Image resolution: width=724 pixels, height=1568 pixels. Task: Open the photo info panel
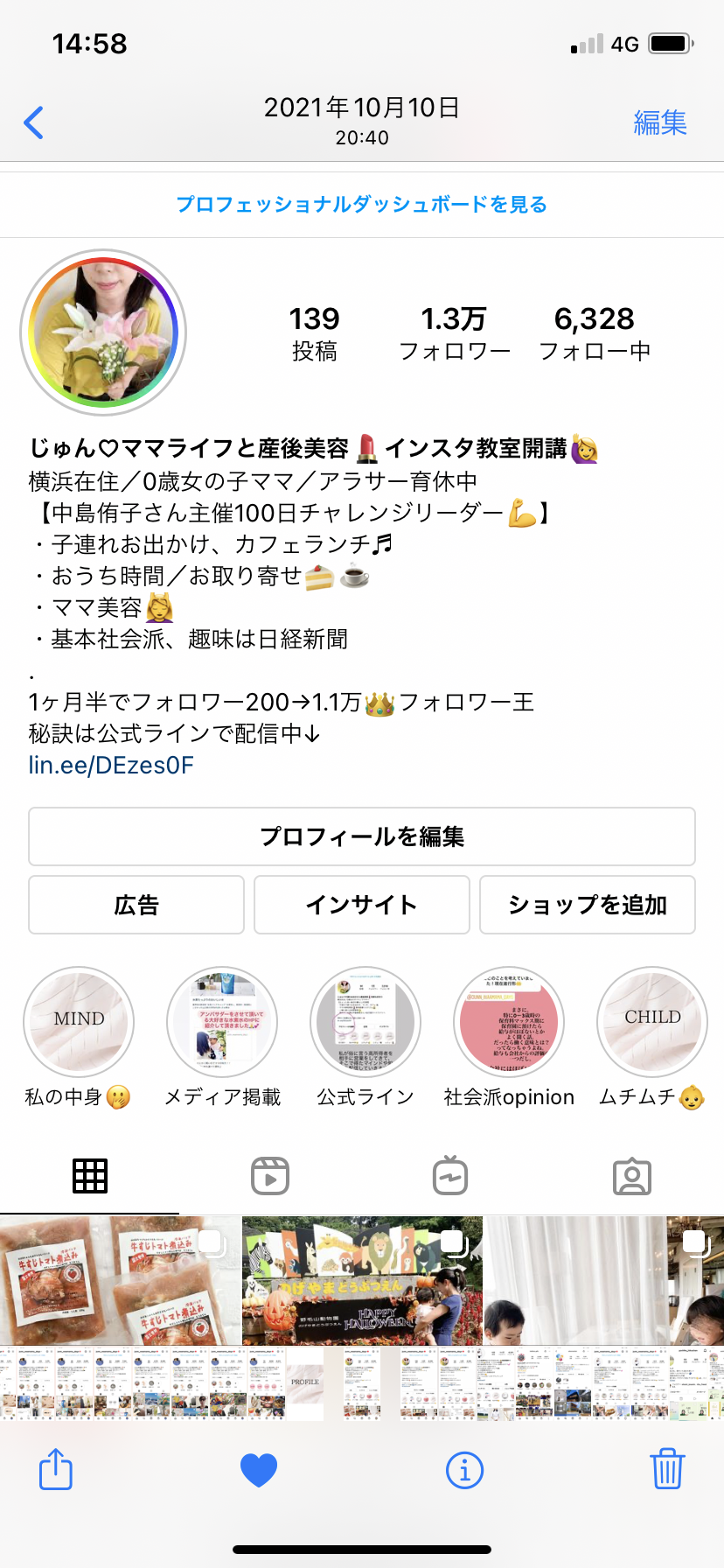click(464, 1470)
